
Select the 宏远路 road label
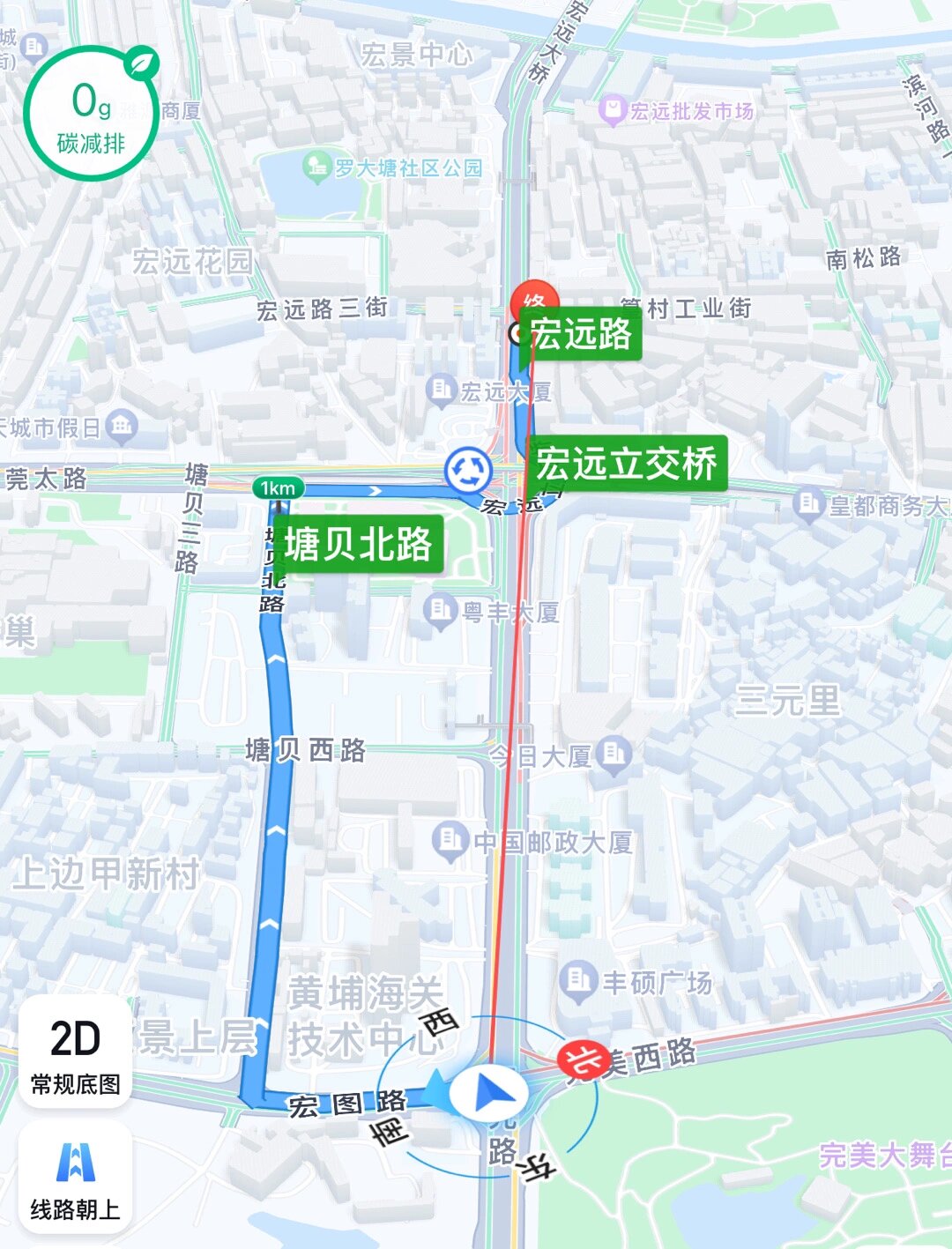tap(582, 336)
